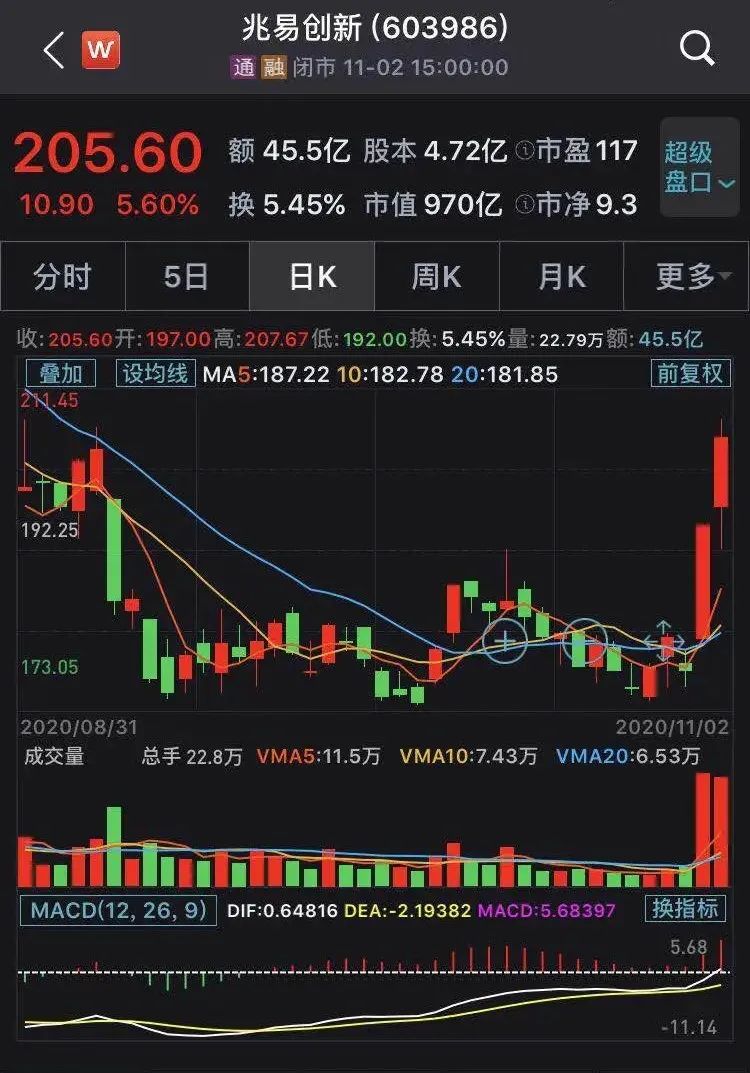Switch to the 分时 chart tab
Screen dimensions: 750x1073
62,276
